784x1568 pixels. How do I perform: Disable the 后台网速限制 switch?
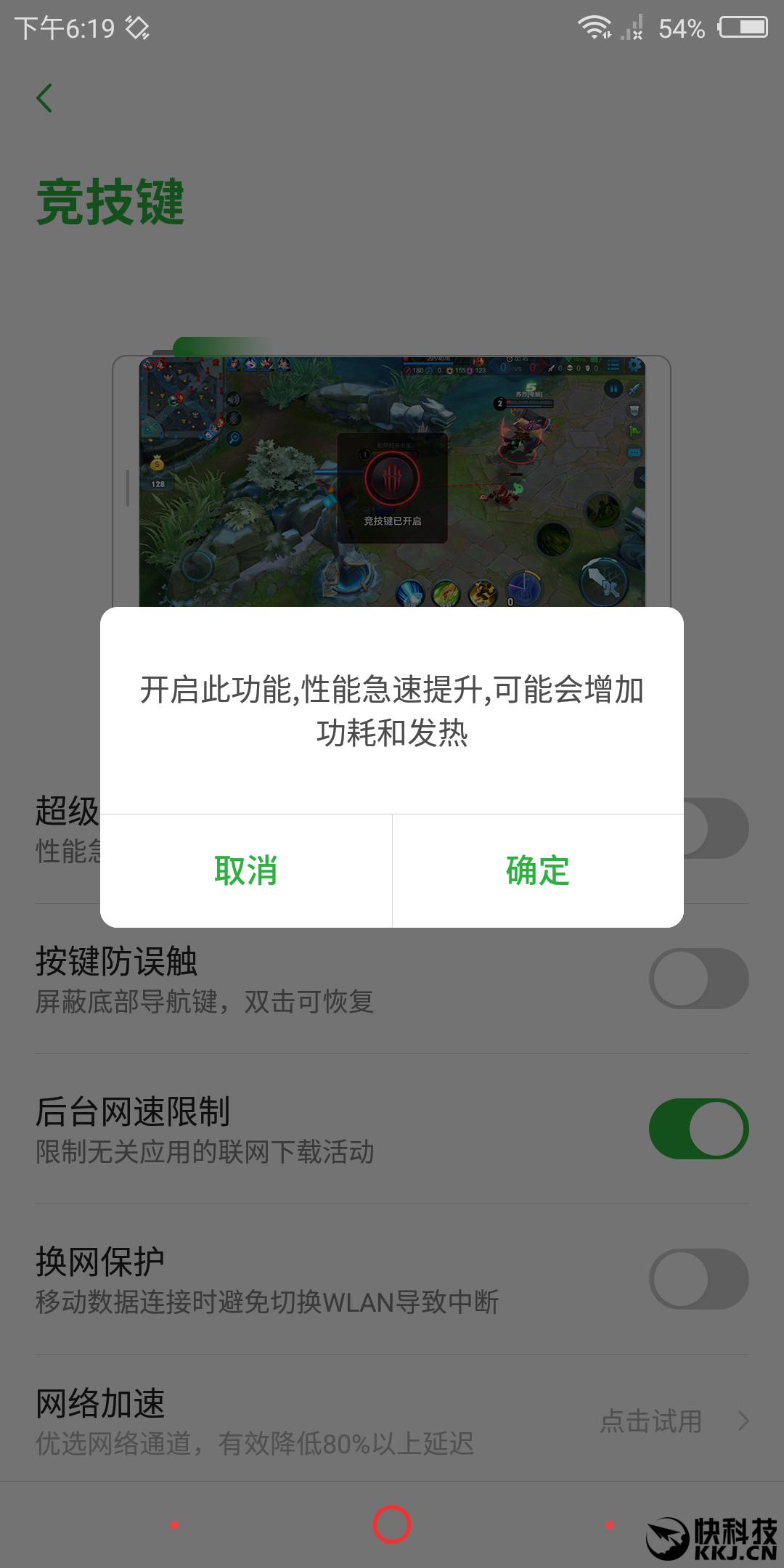click(698, 1129)
